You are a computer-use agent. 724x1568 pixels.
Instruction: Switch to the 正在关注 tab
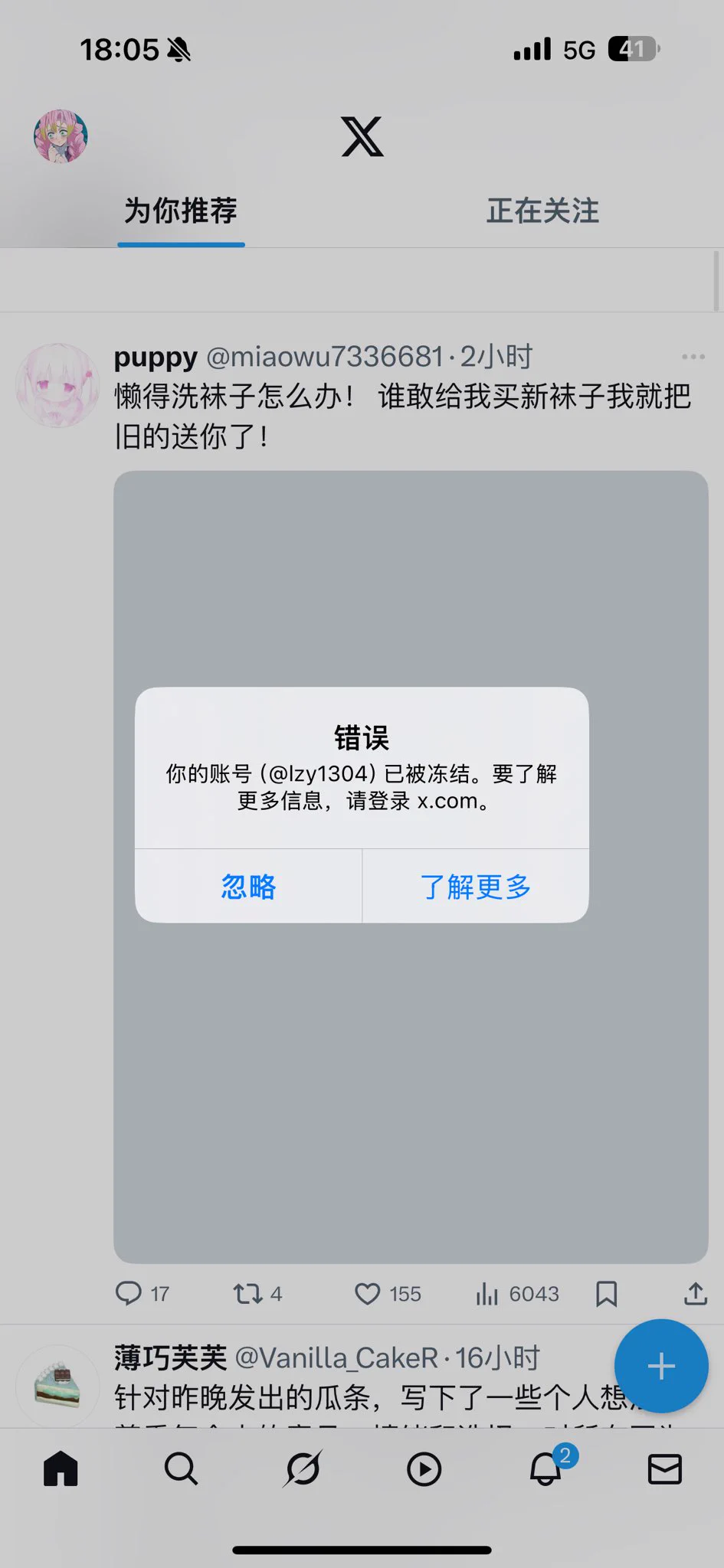pyautogui.click(x=542, y=211)
